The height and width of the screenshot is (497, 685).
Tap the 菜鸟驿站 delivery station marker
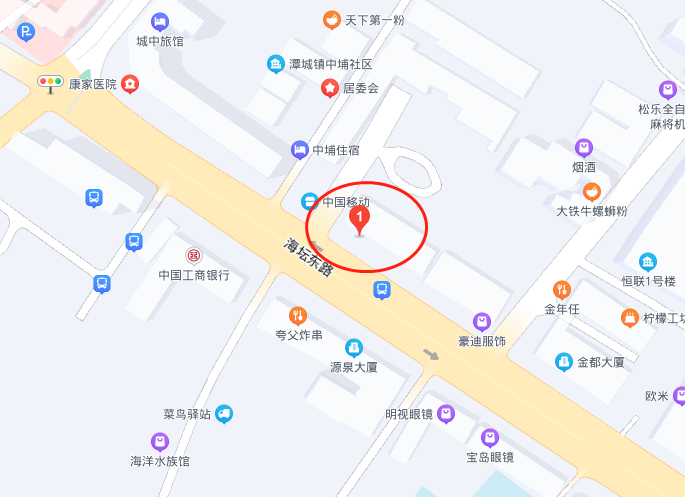pyautogui.click(x=224, y=413)
